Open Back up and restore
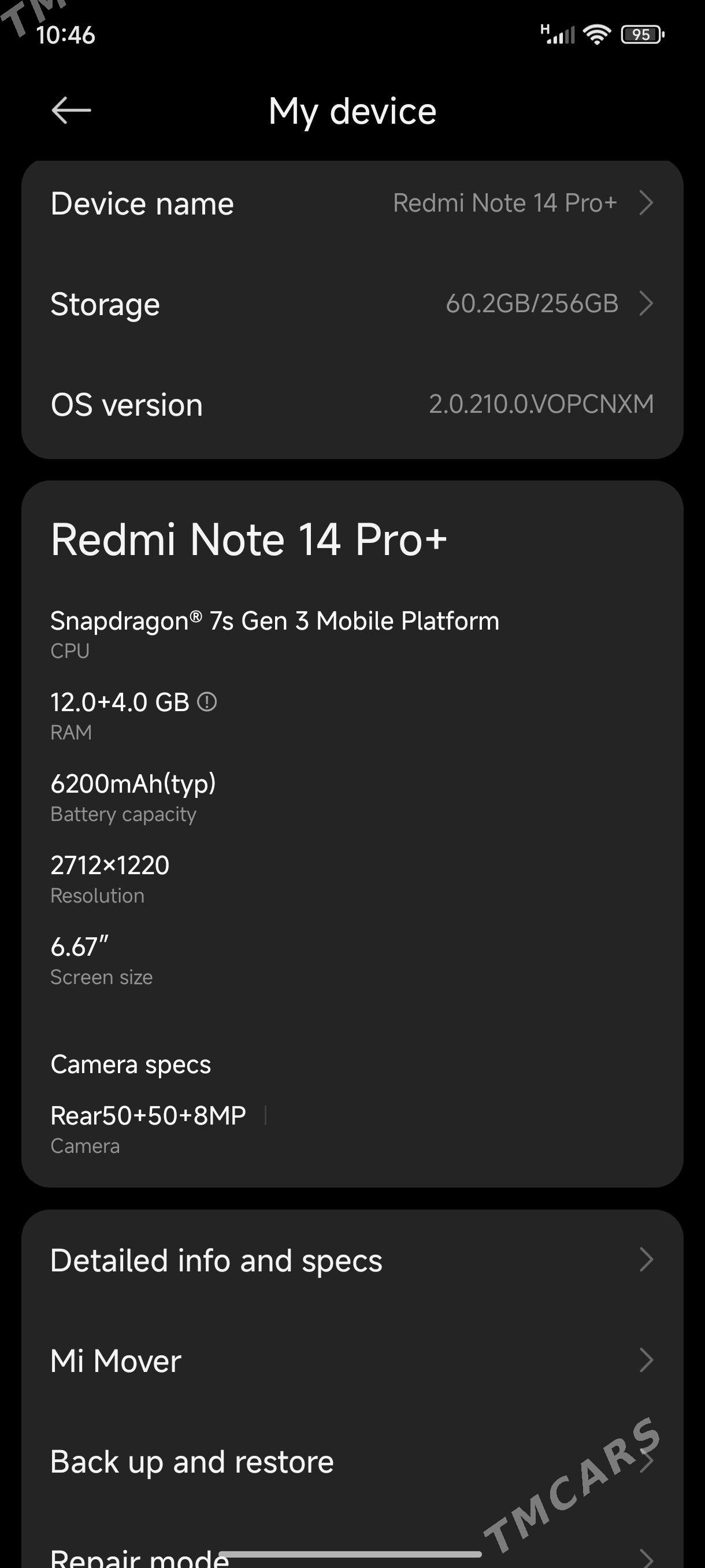Image resolution: width=705 pixels, height=1568 pixels. click(352, 1460)
